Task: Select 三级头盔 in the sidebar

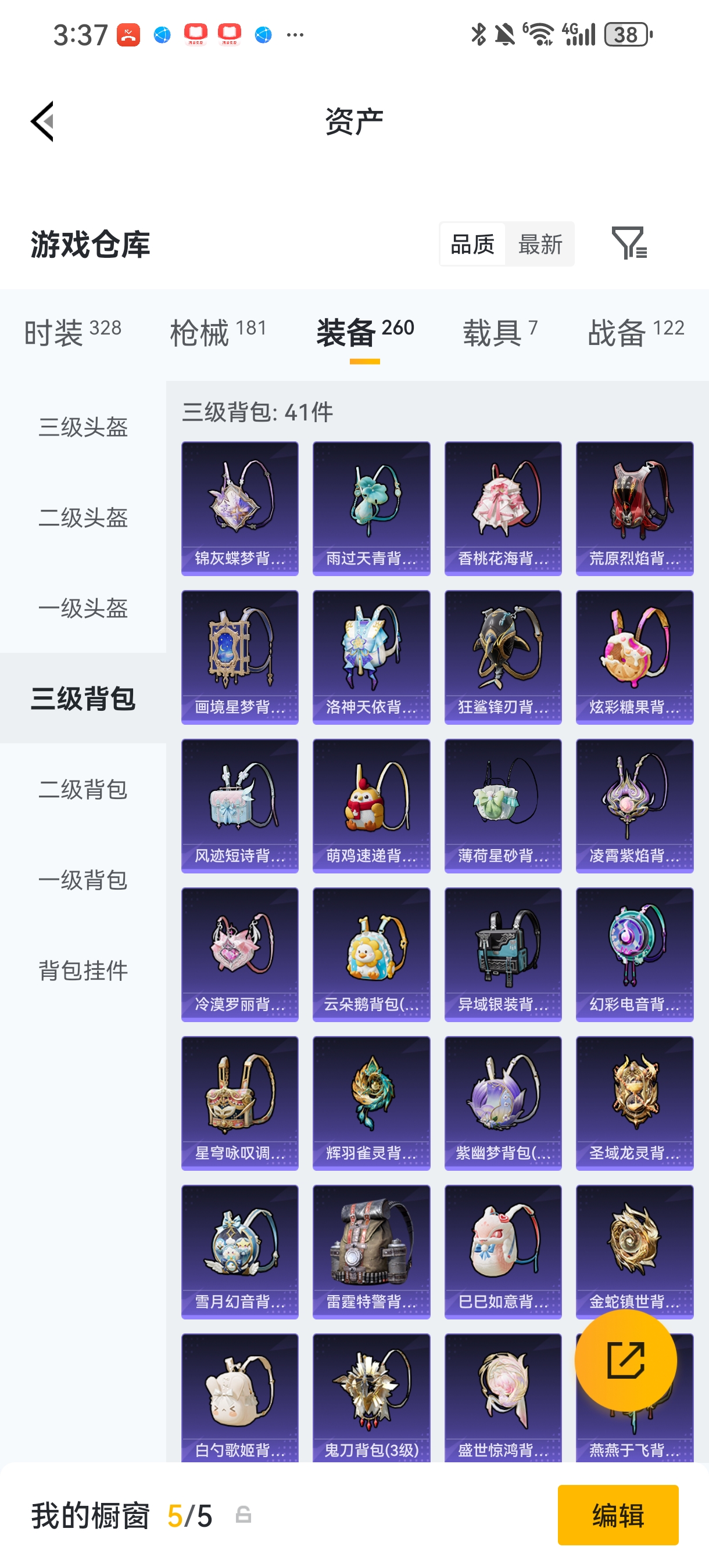Action: click(x=84, y=428)
